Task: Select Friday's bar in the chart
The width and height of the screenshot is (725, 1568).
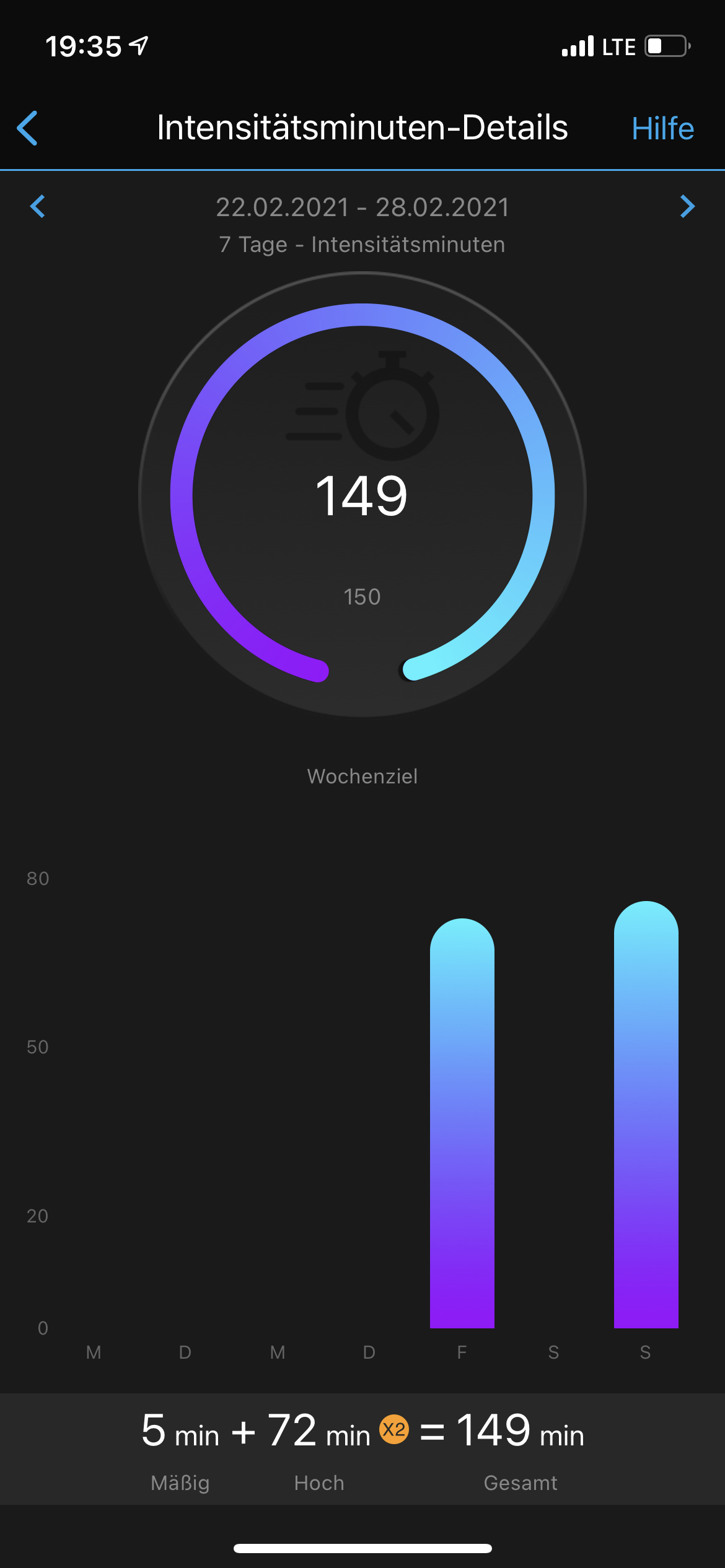Action: click(462, 1123)
